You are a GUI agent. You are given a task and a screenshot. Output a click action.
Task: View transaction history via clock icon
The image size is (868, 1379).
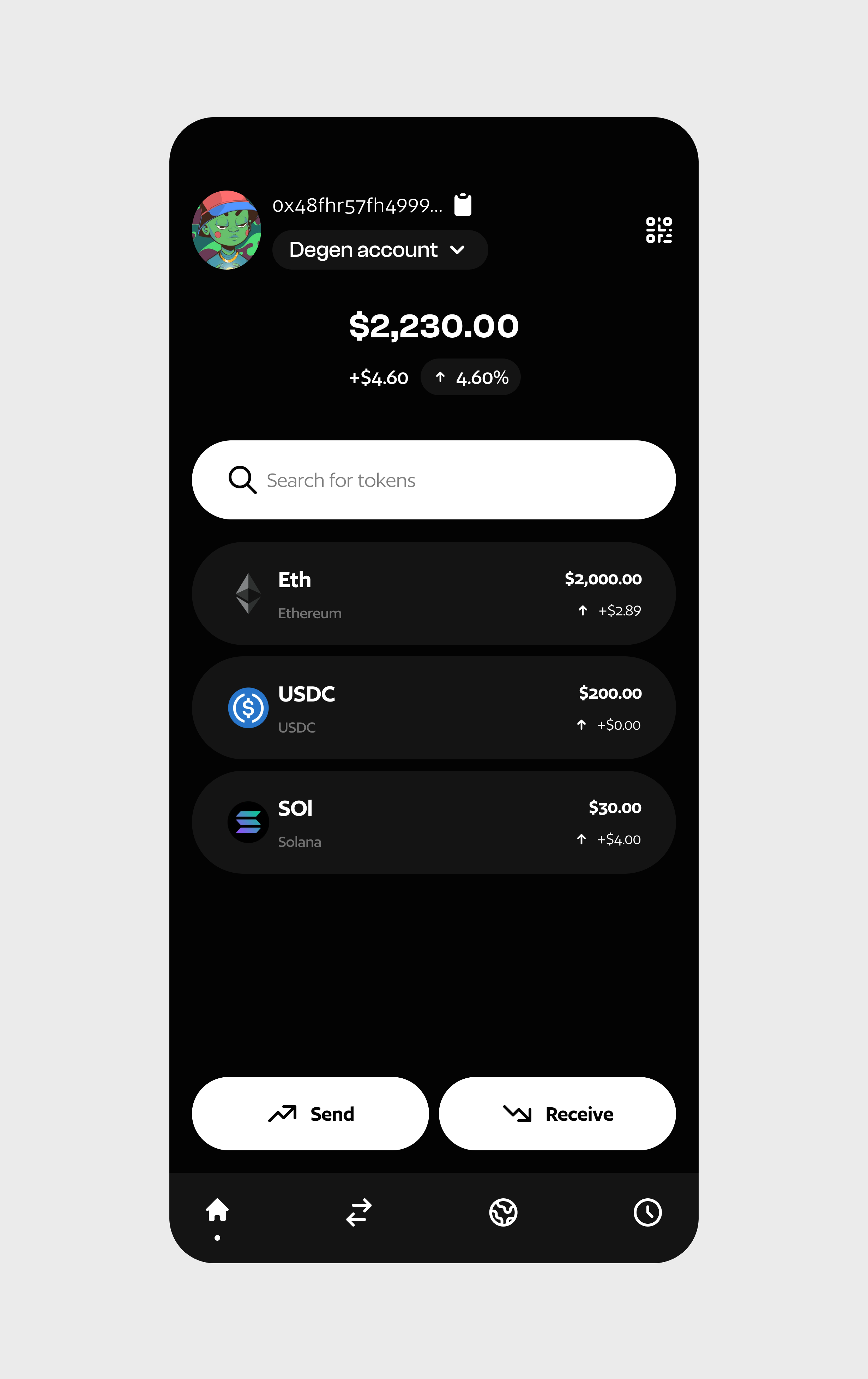pyautogui.click(x=647, y=1212)
